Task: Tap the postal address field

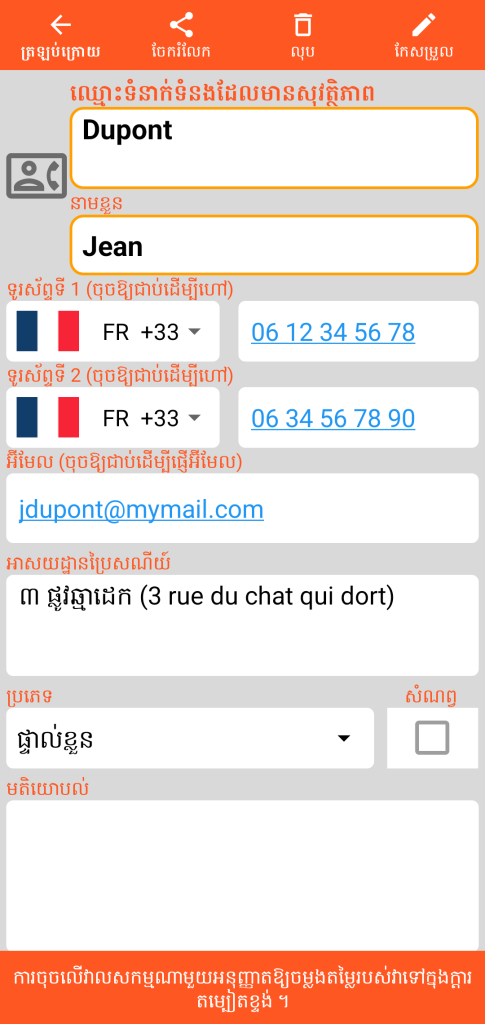Action: pos(242,626)
